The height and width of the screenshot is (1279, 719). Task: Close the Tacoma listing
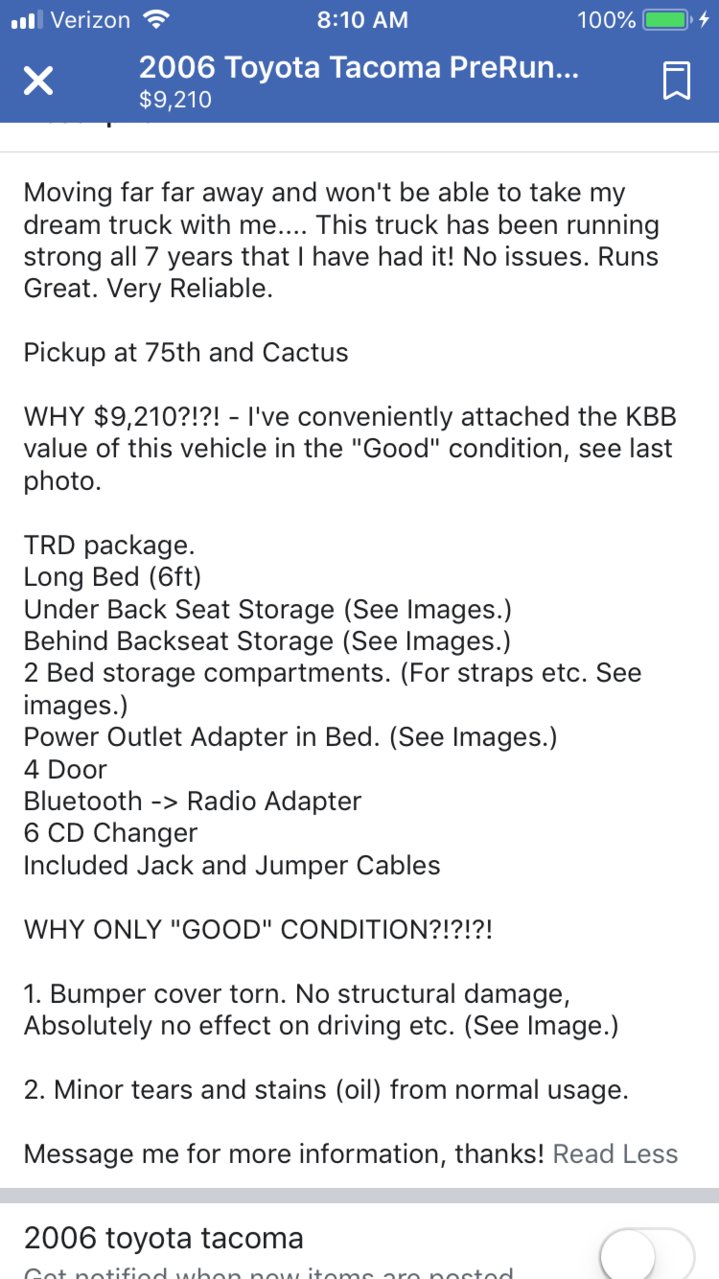pos(38,81)
